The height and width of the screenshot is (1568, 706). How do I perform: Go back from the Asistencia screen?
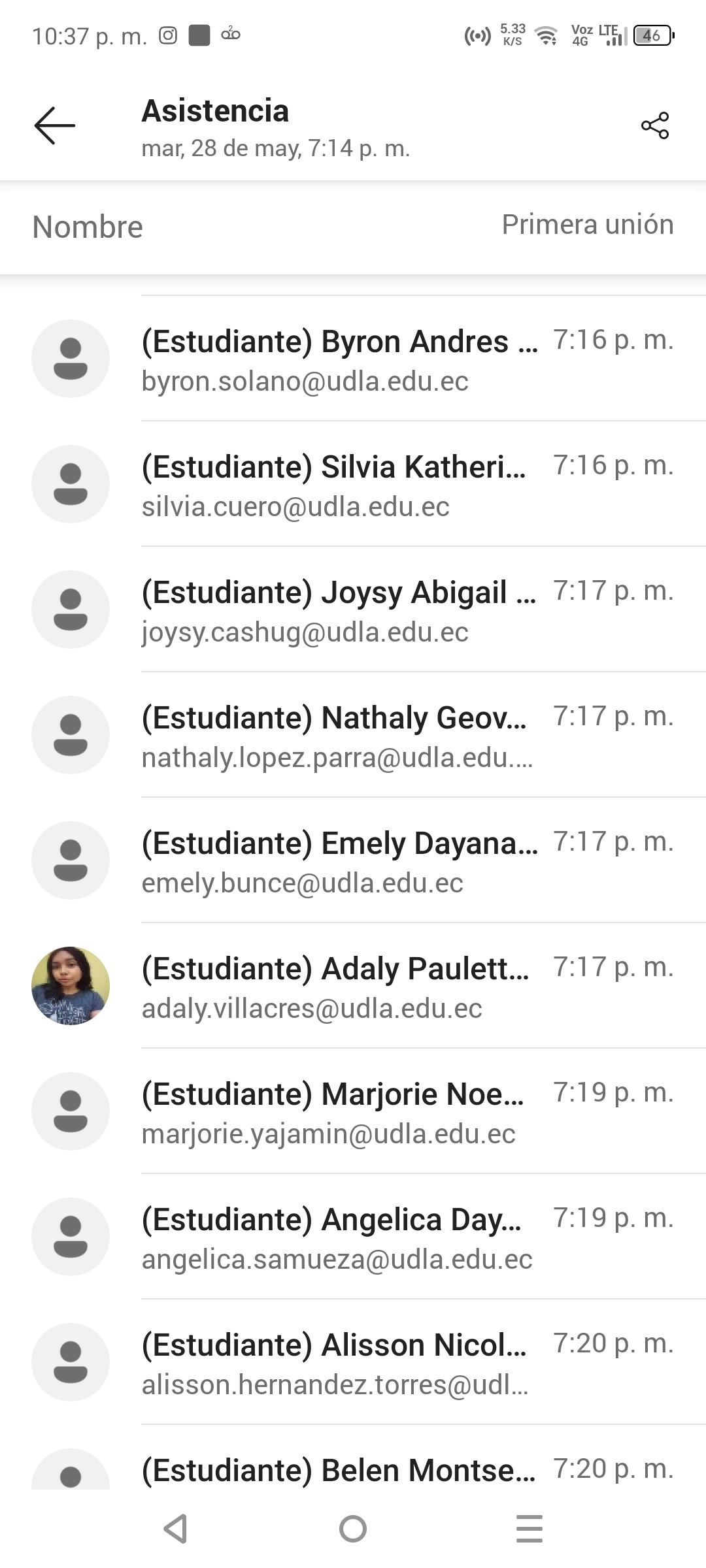[x=55, y=125]
